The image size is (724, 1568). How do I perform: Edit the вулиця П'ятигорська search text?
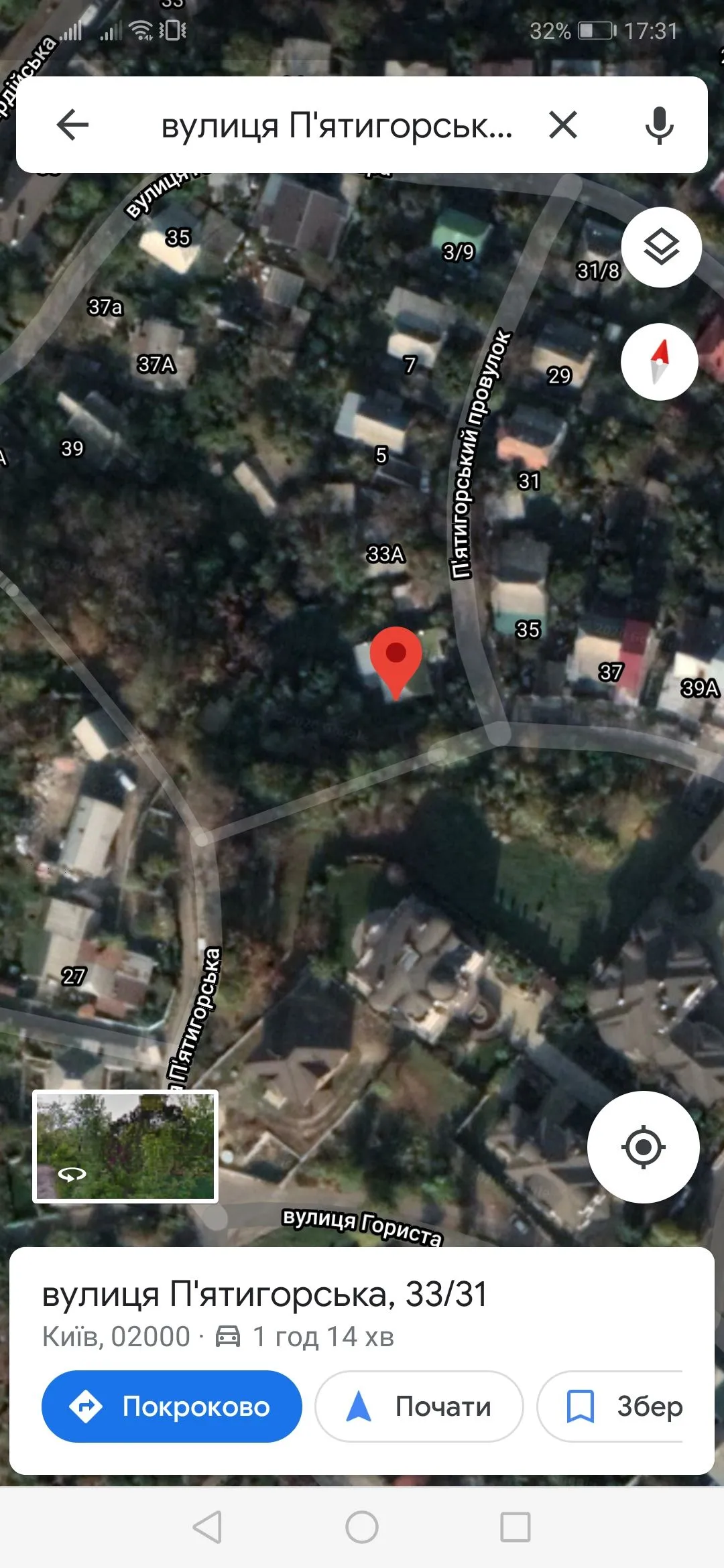coord(337,125)
